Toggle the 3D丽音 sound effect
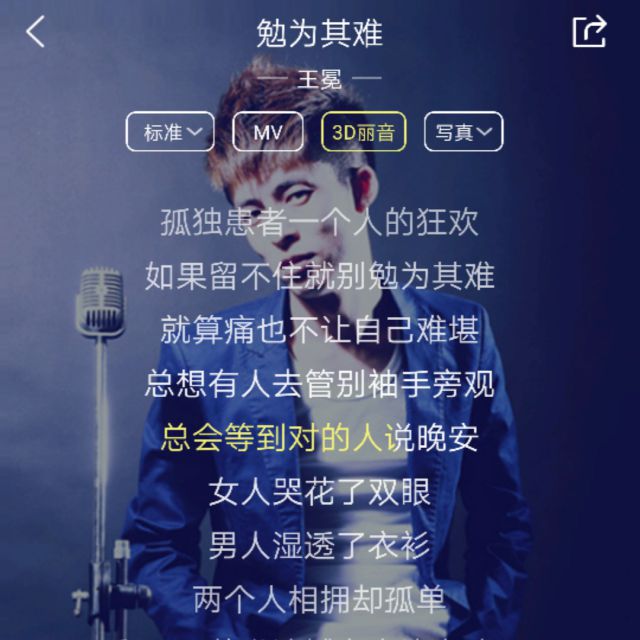640x640 pixels. (x=363, y=132)
